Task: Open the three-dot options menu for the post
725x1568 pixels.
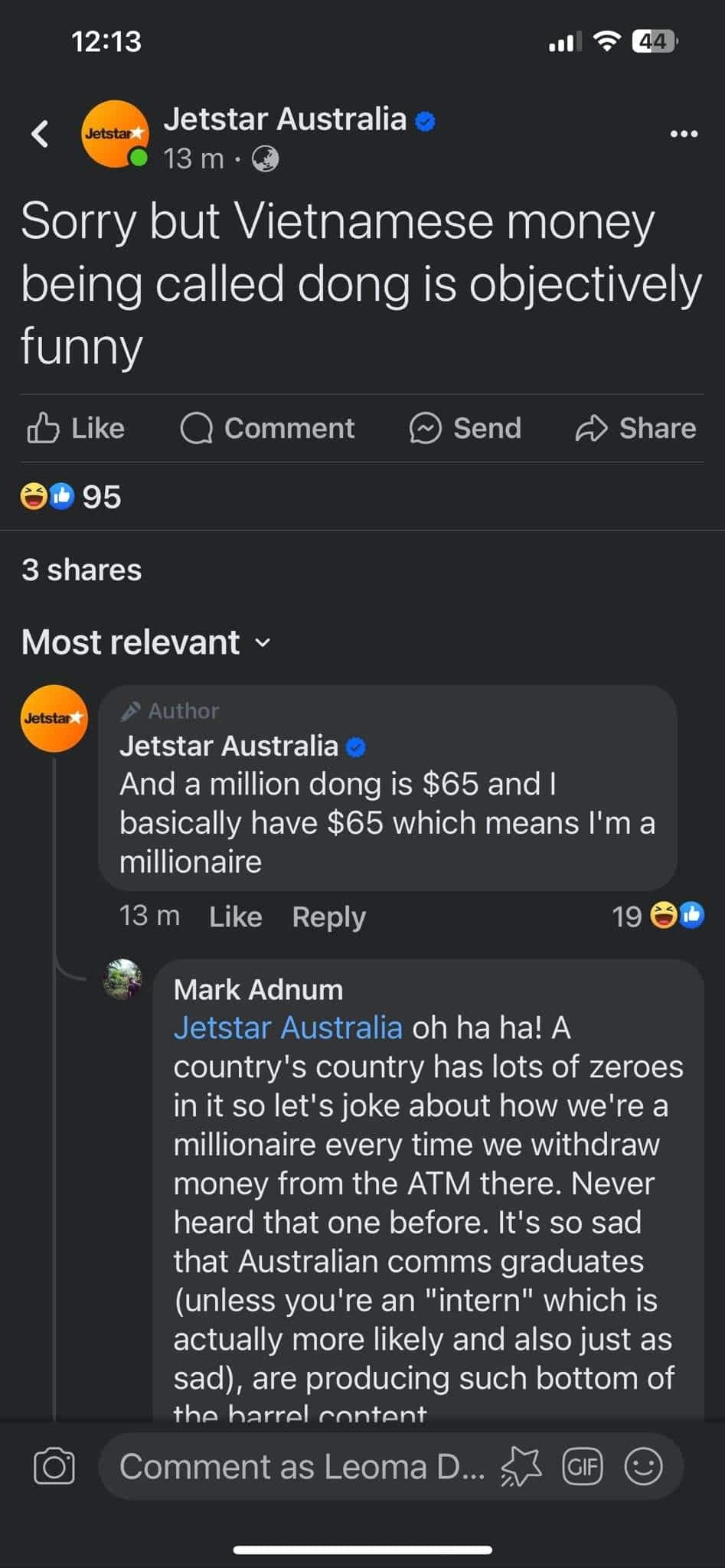Action: (x=684, y=132)
